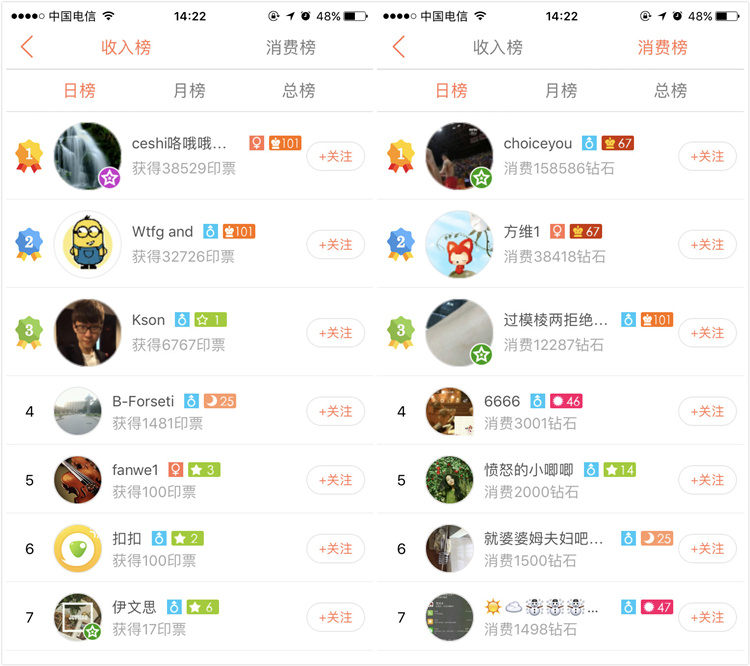
Task: Follow B-Forseti from the income ranking
Action: tap(335, 411)
